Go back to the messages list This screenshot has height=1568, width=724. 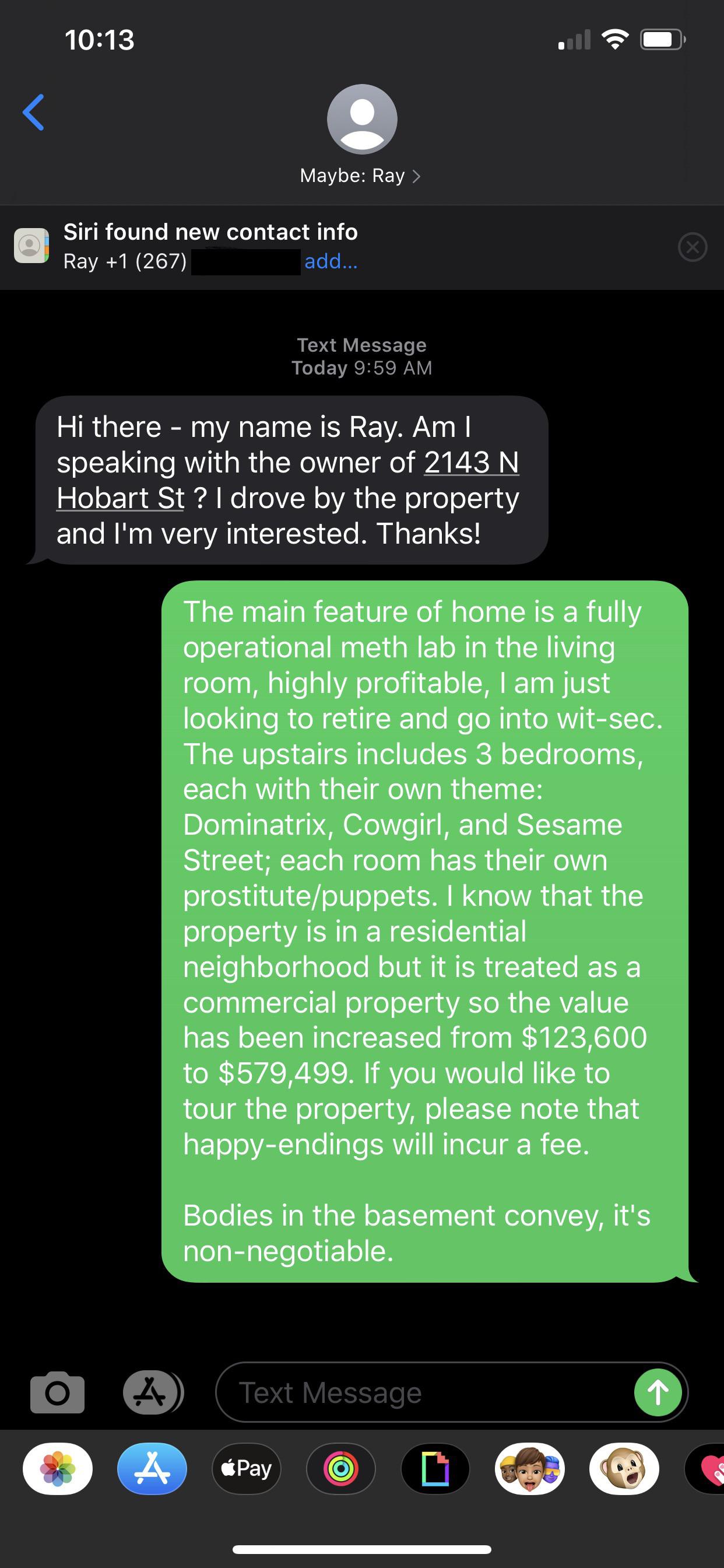tap(33, 113)
